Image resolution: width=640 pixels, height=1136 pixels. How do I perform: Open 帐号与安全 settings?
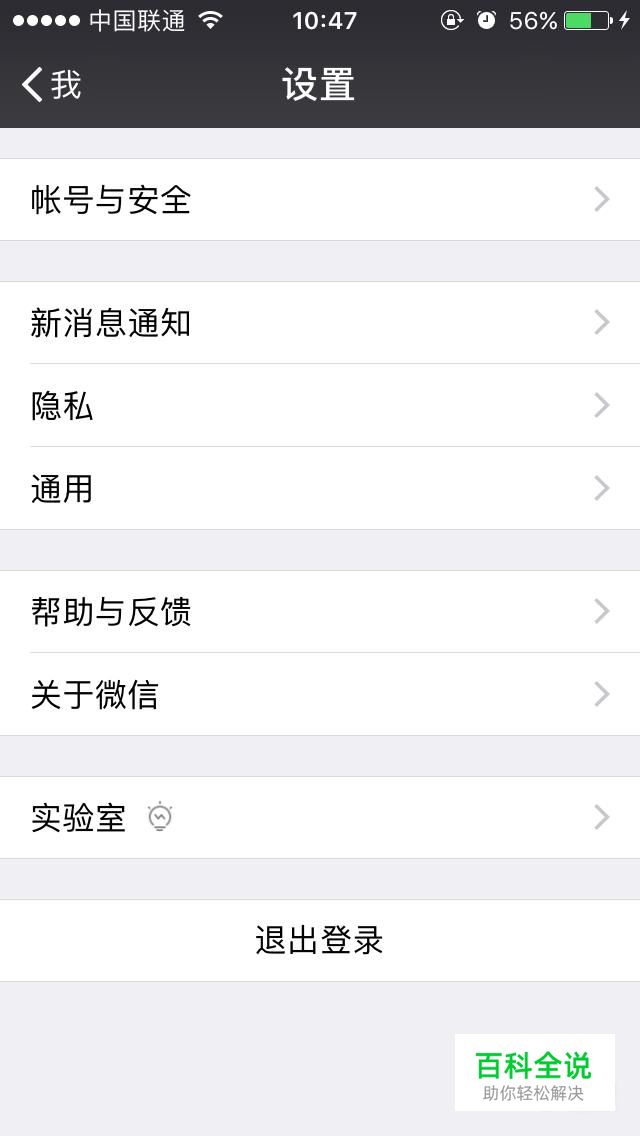point(320,199)
